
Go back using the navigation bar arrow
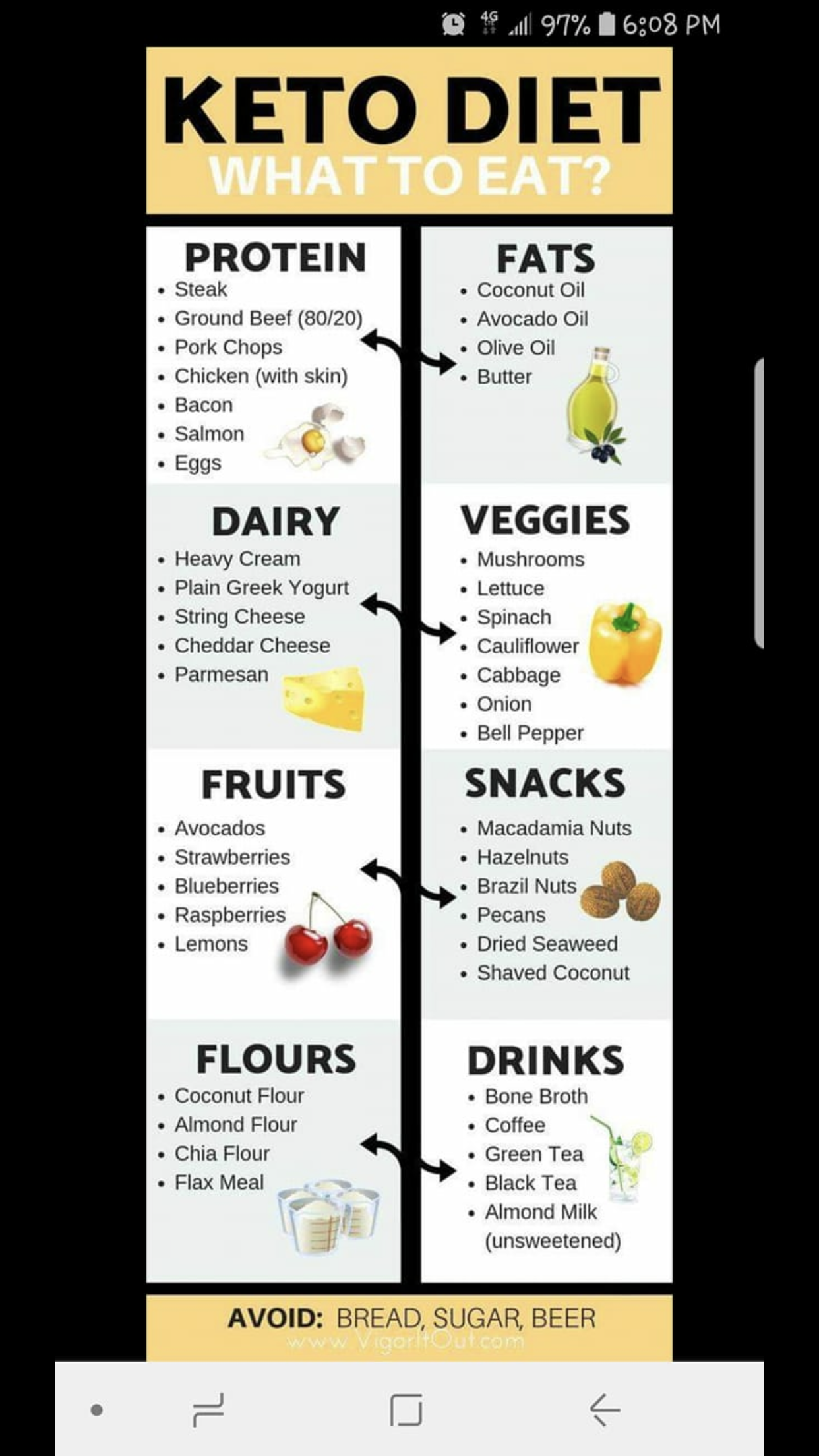[x=604, y=1410]
